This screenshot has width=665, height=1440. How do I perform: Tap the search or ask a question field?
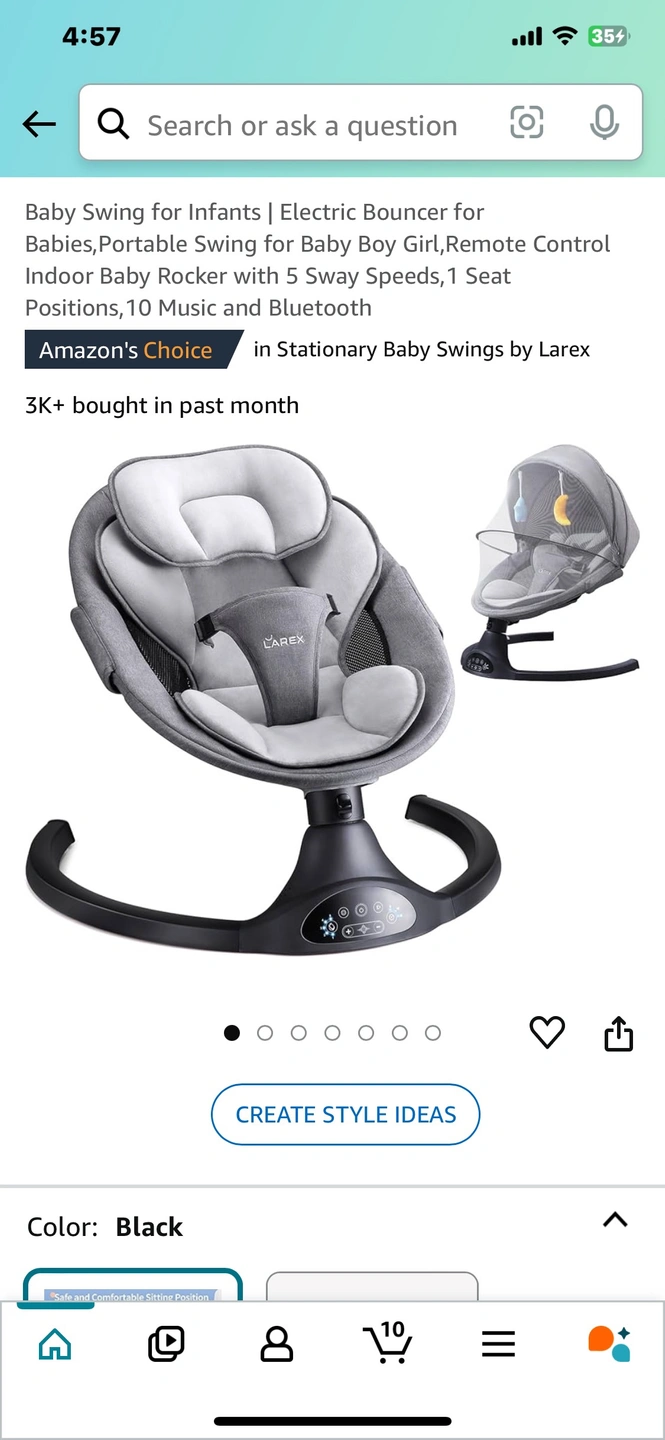[x=300, y=126]
